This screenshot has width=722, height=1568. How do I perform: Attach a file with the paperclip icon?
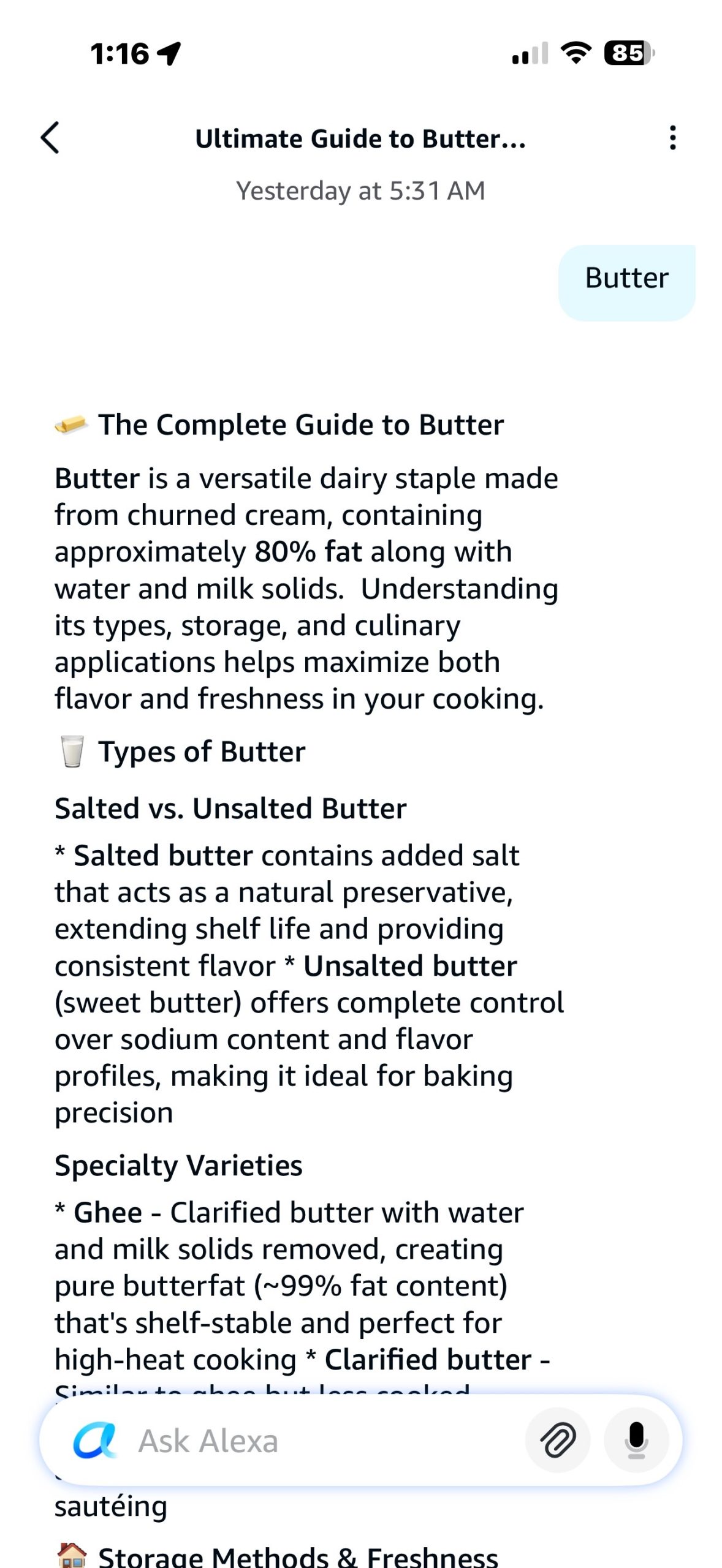[x=558, y=1440]
